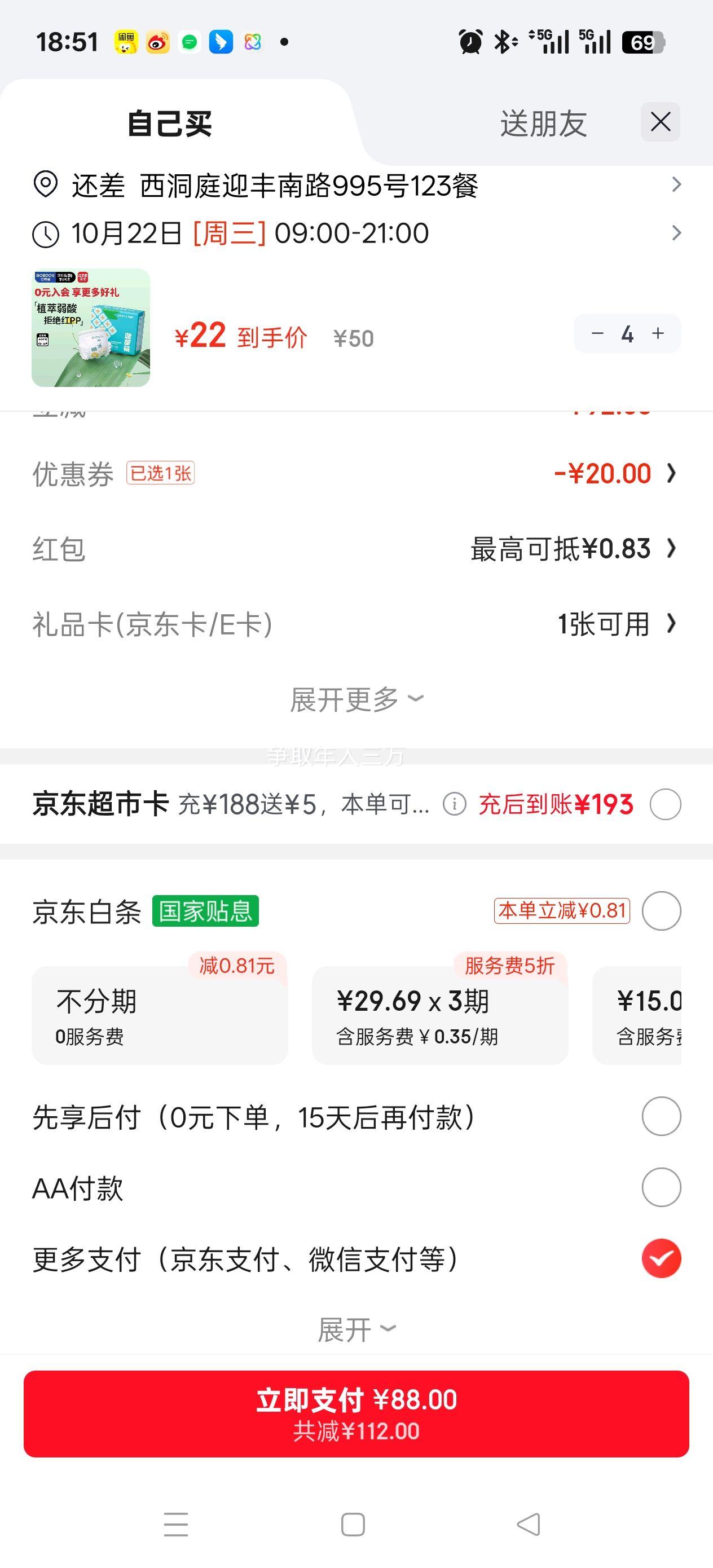
Task: Change the delivery time slot
Action: [x=356, y=233]
